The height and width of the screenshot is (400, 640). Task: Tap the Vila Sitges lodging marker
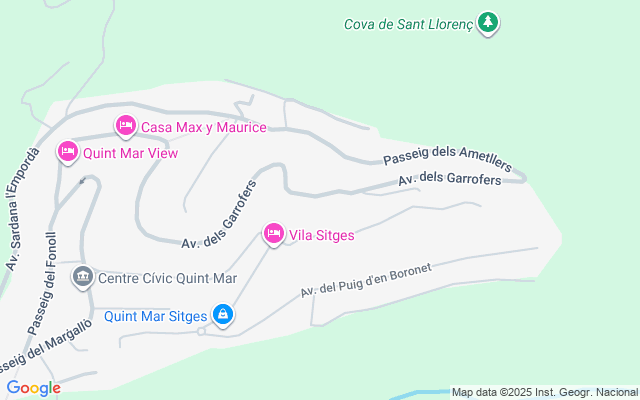pos(273,234)
